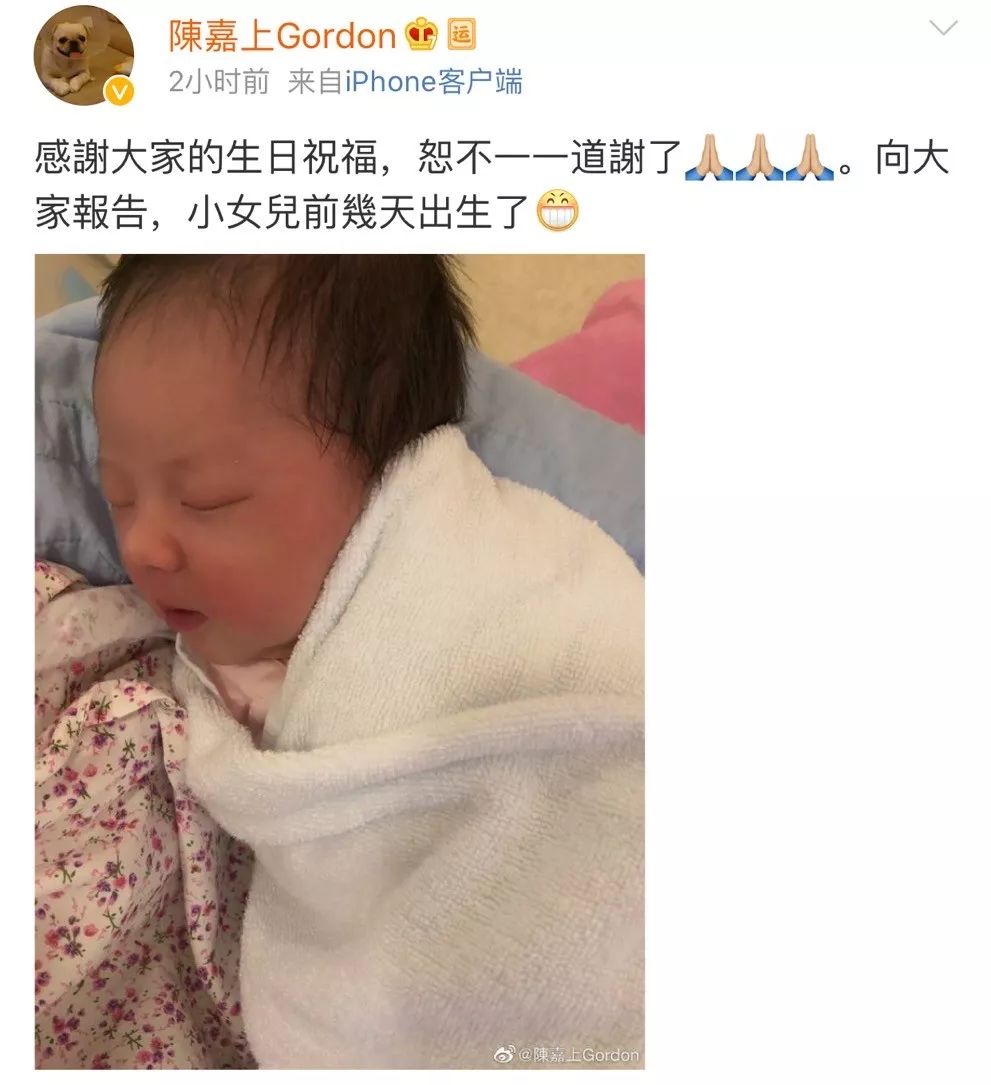
Task: Open the iPhone客户端 source link
Action: pyautogui.click(x=434, y=82)
